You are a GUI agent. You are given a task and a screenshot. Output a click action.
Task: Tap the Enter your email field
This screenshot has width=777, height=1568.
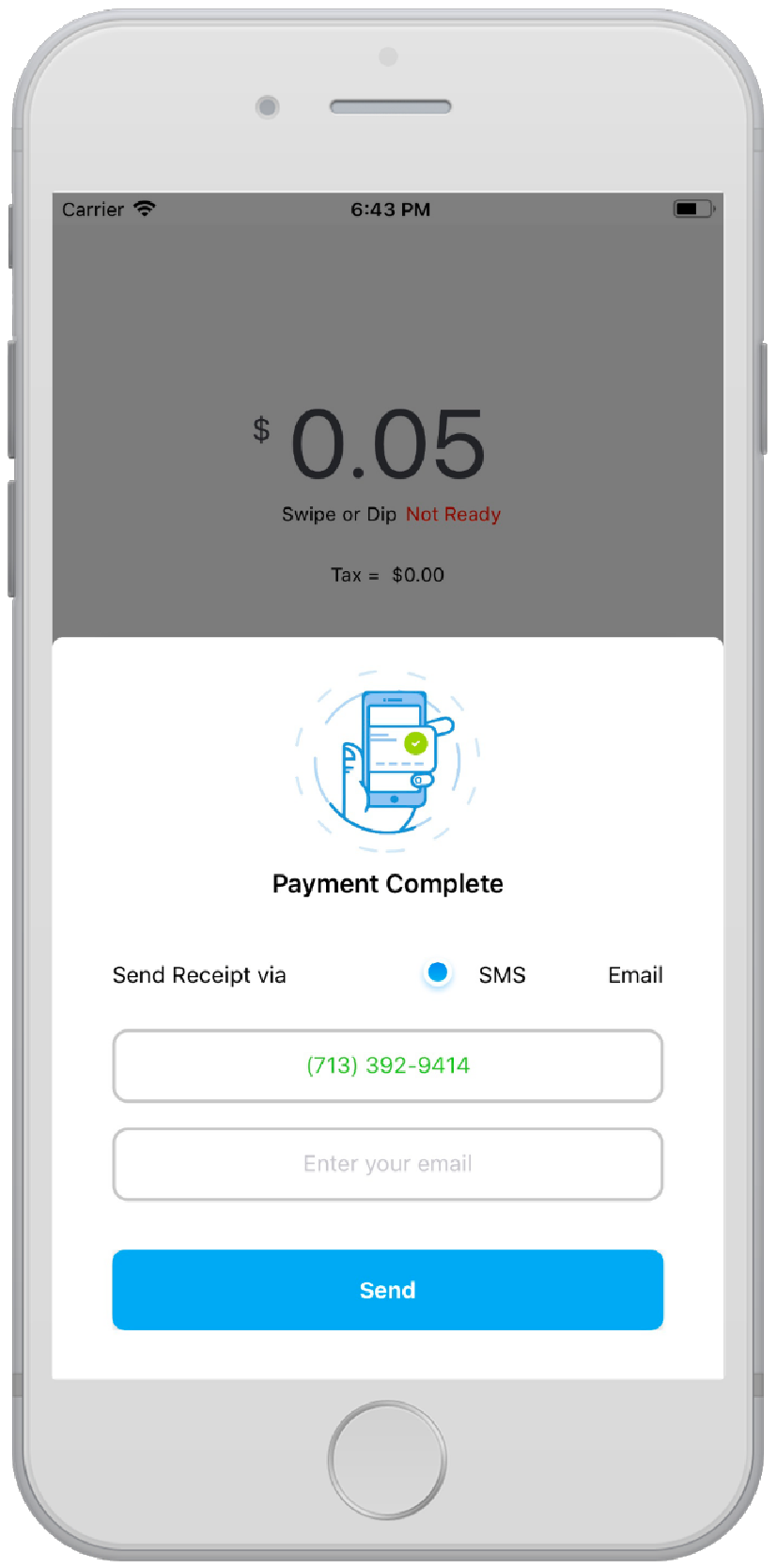click(387, 1164)
